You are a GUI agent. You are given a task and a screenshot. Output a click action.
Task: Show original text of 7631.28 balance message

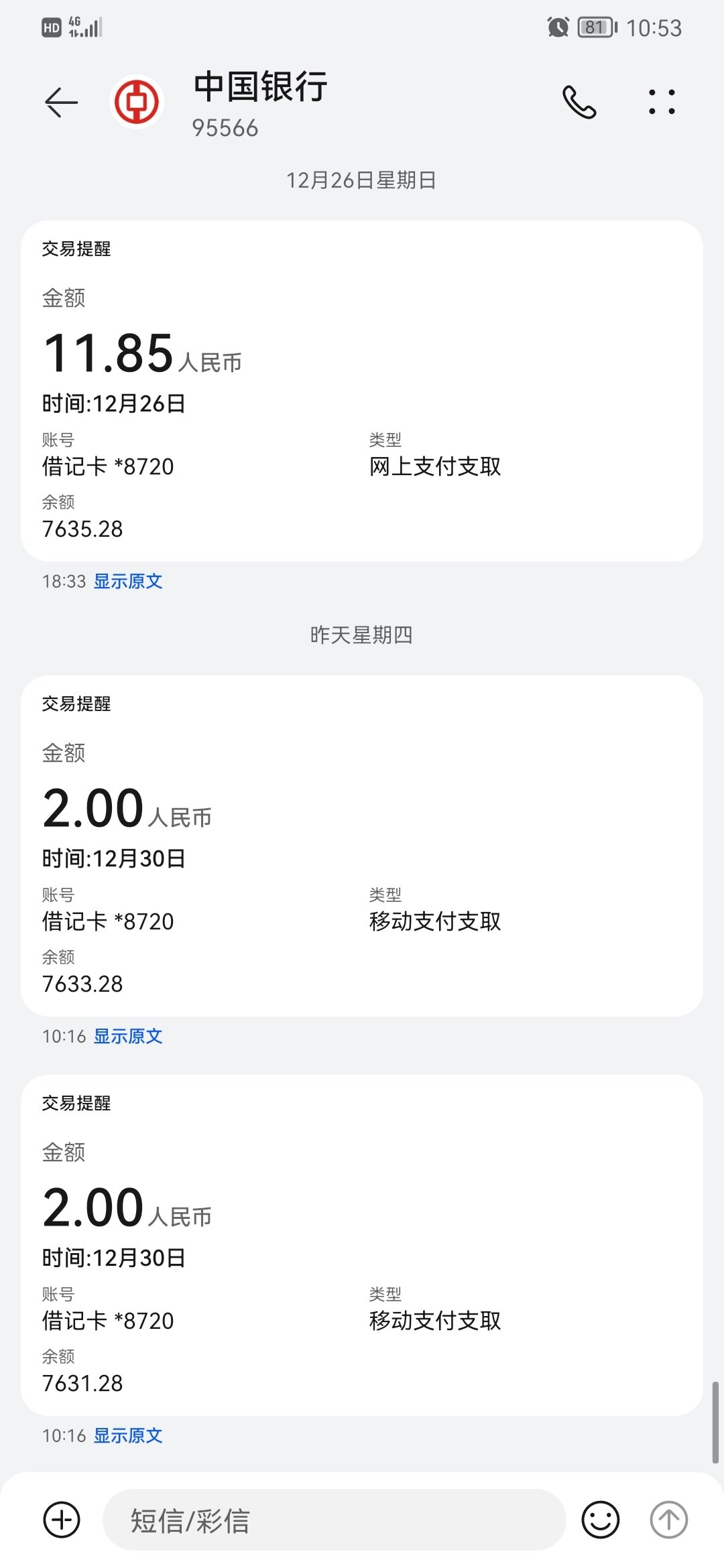[128, 1435]
